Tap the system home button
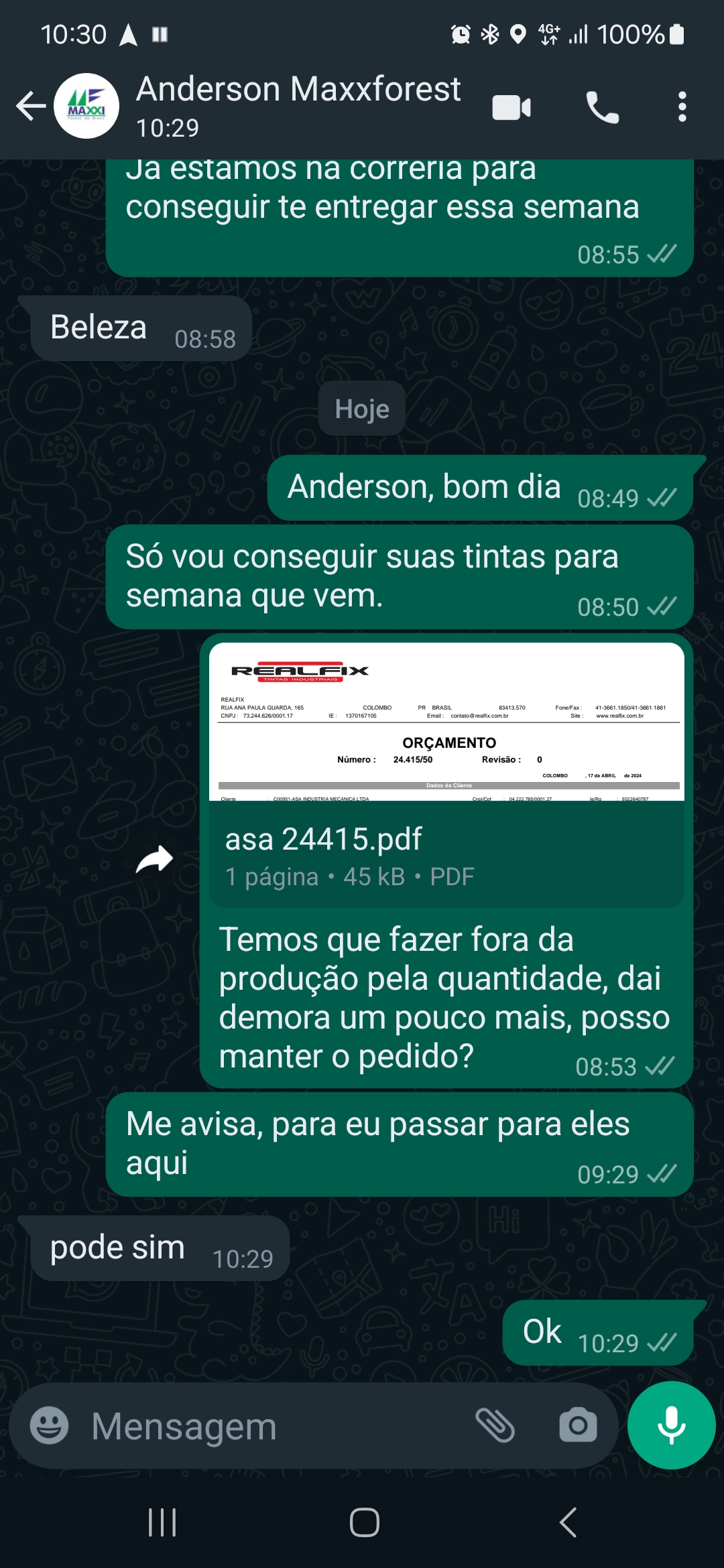The image size is (724, 1568). click(x=364, y=1522)
